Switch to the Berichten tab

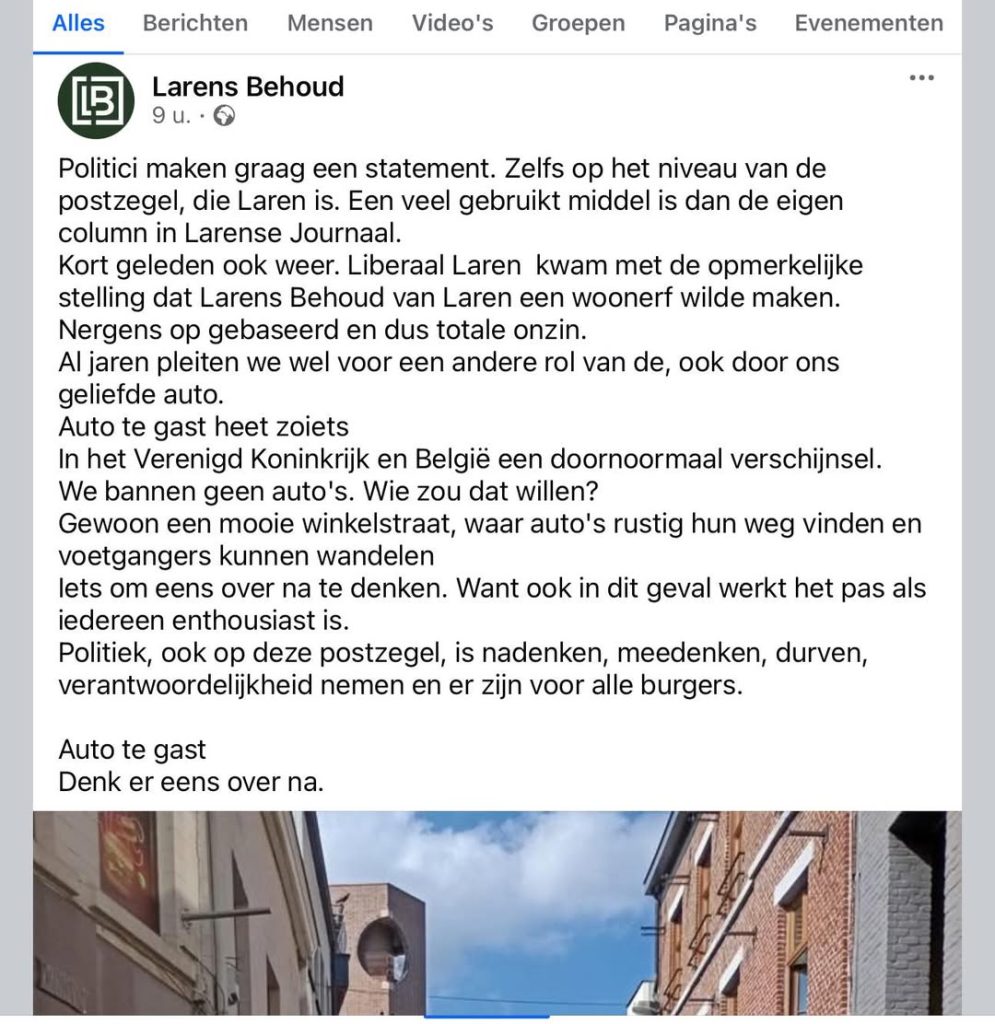tap(195, 23)
